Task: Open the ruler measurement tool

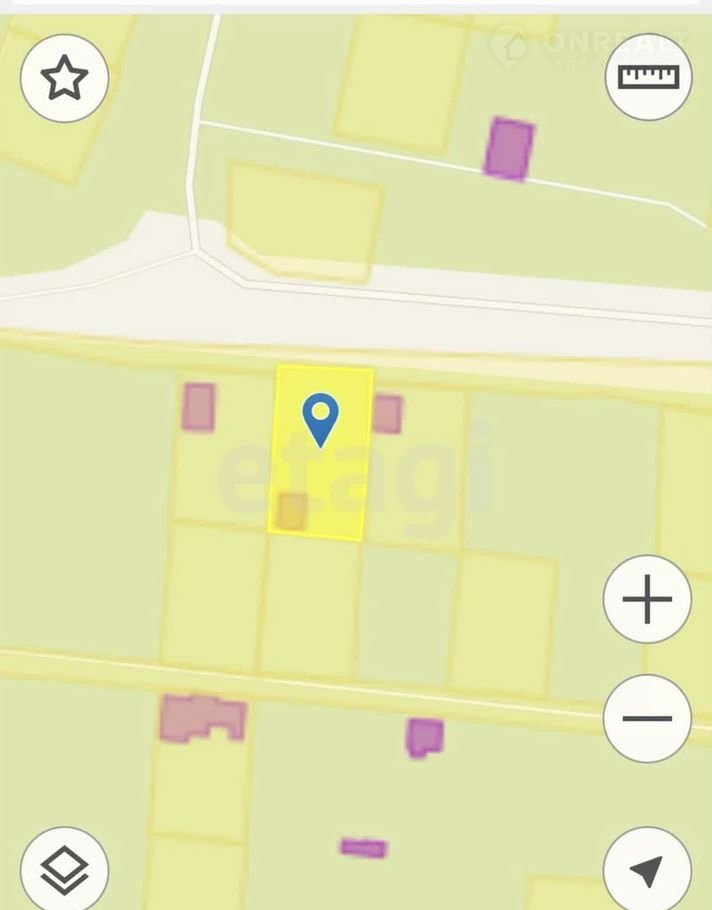Action: (648, 77)
